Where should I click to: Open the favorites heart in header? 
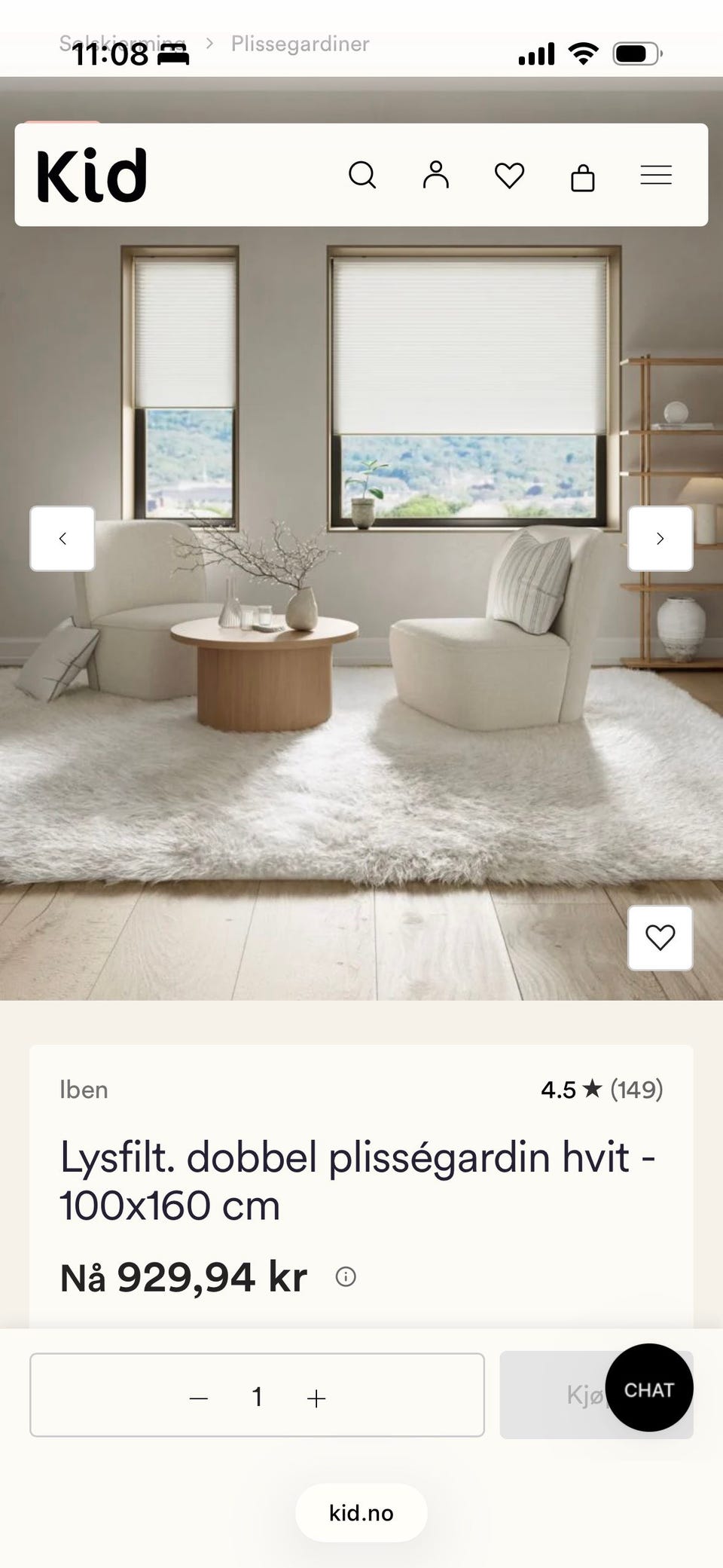click(x=509, y=176)
